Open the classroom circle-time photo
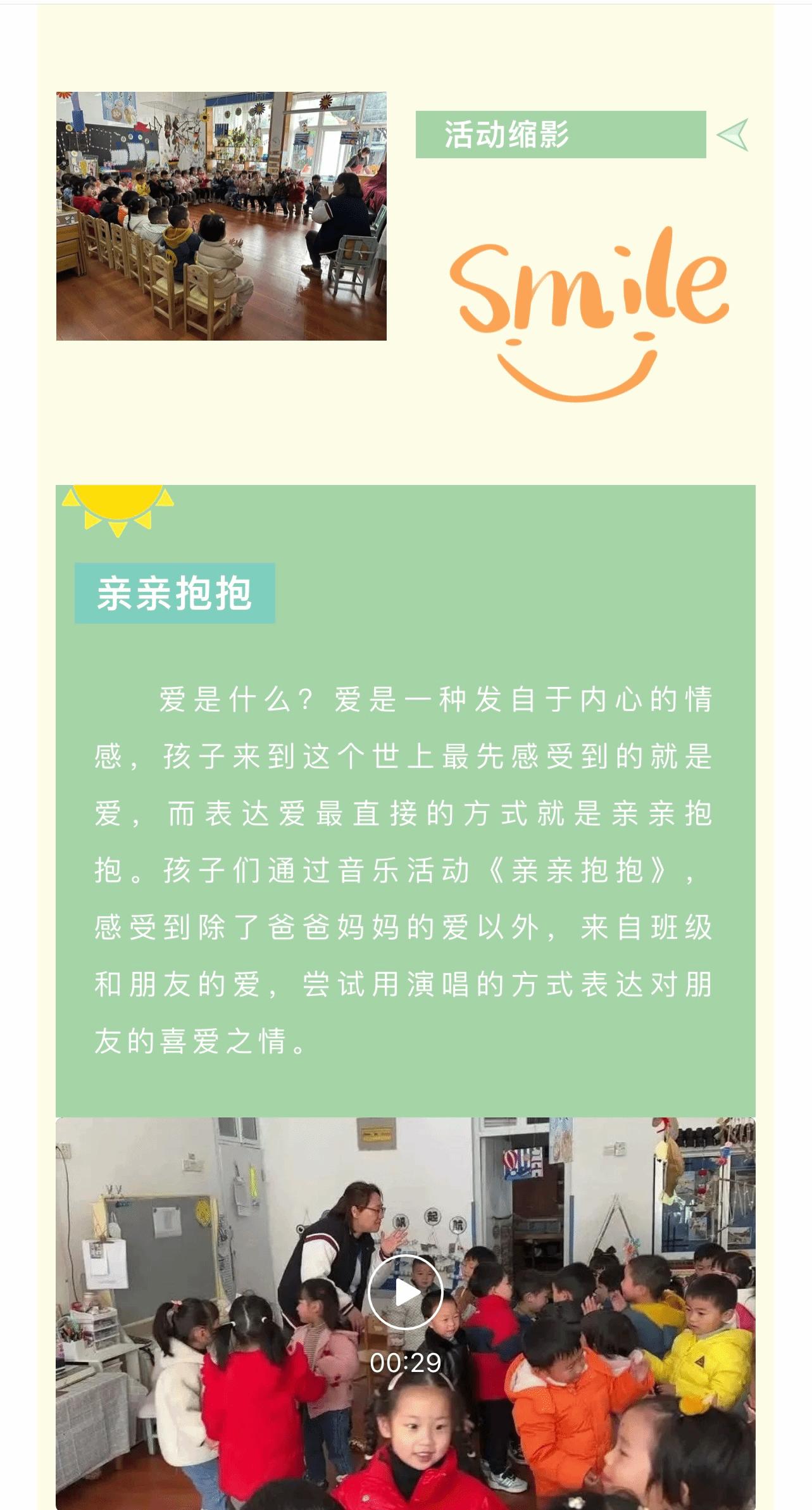The image size is (812, 1510). click(x=221, y=216)
